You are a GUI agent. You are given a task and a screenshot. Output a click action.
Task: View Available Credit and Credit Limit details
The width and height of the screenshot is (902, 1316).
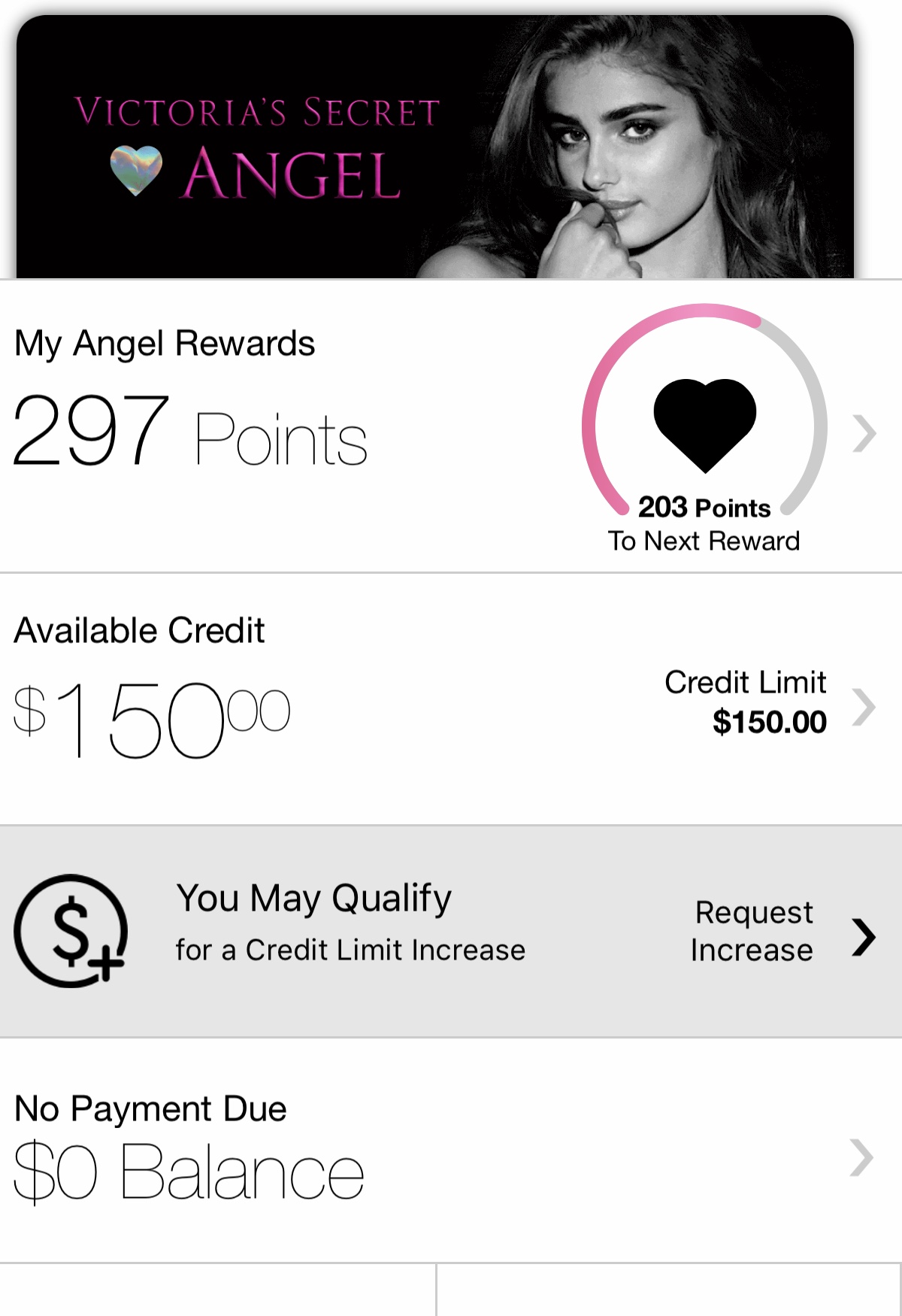864,707
